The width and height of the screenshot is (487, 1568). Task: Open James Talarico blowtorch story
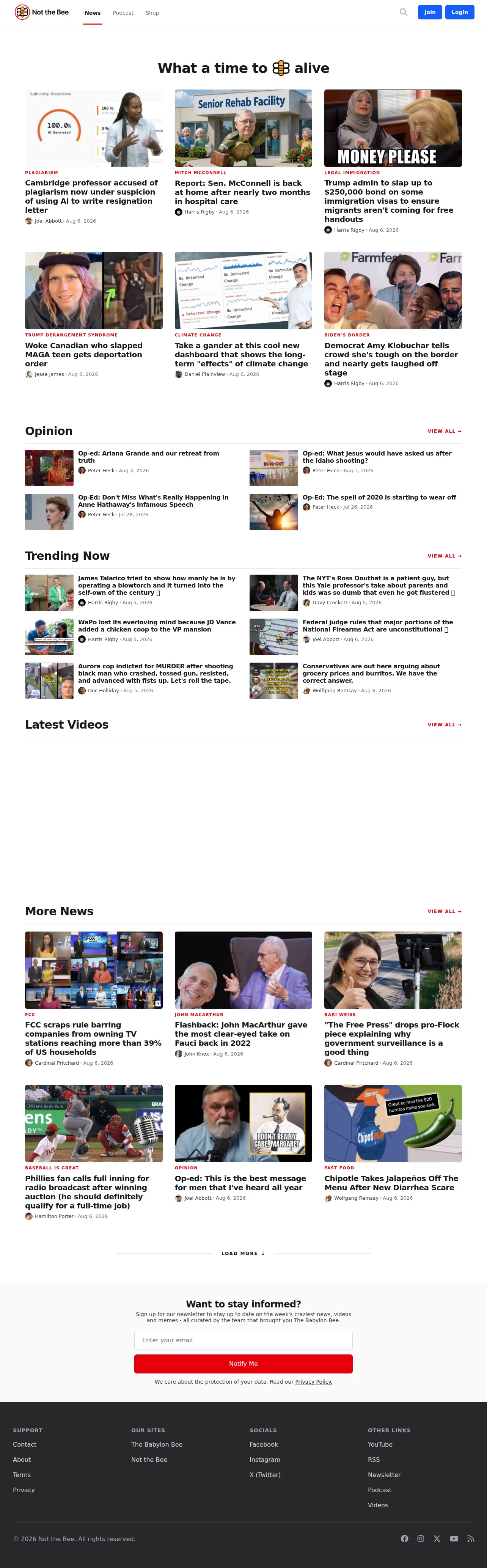[156, 585]
